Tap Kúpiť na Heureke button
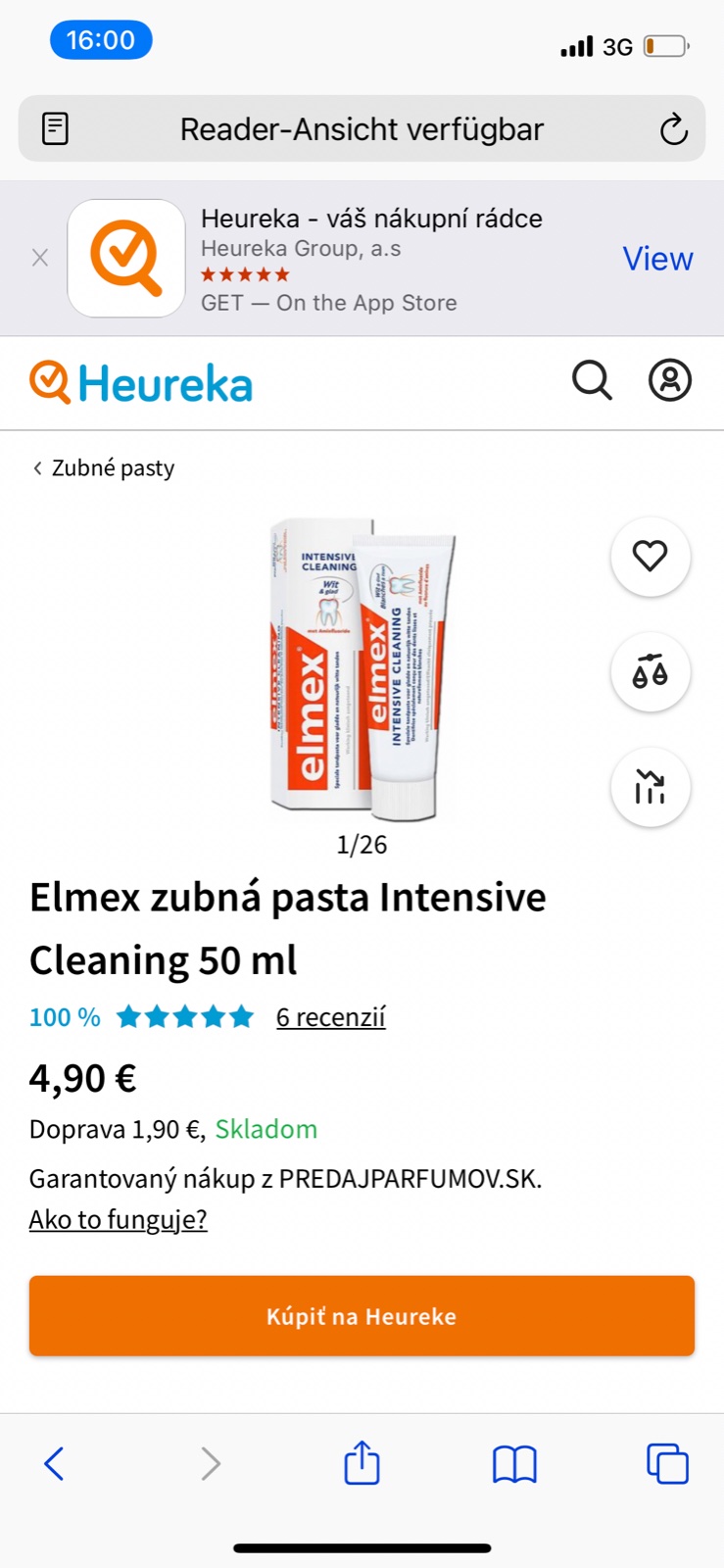This screenshot has width=724, height=1568. pyautogui.click(x=362, y=1316)
